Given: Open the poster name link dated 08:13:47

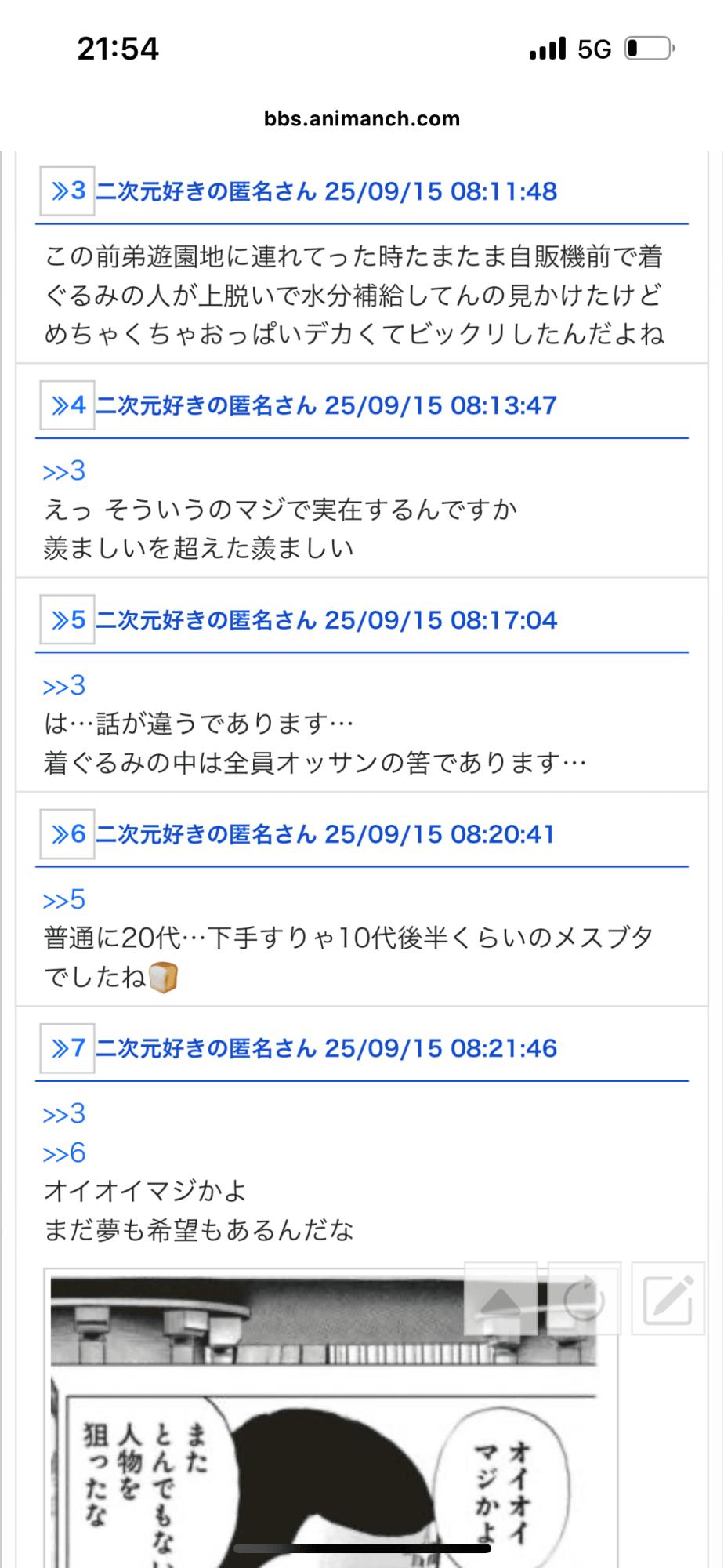Looking at the screenshot, I should [326, 405].
